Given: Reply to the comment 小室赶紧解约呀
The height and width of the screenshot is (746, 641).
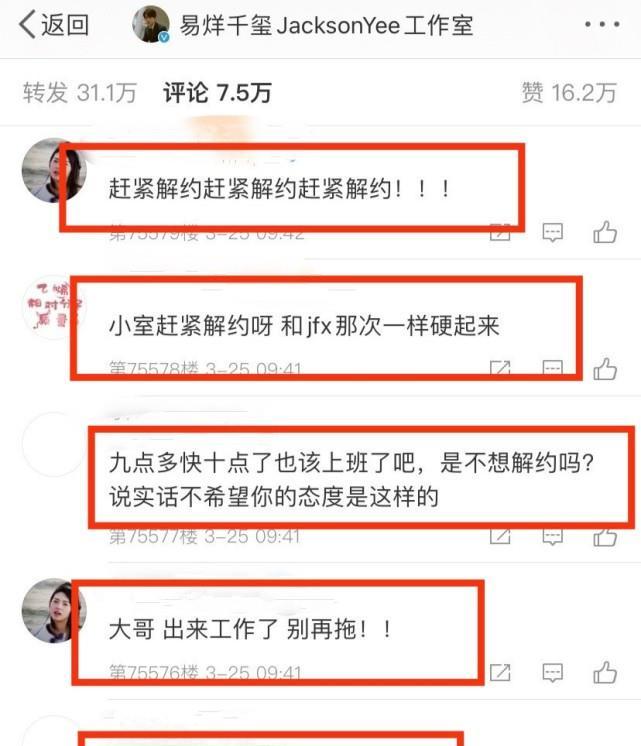Looking at the screenshot, I should 552,369.
